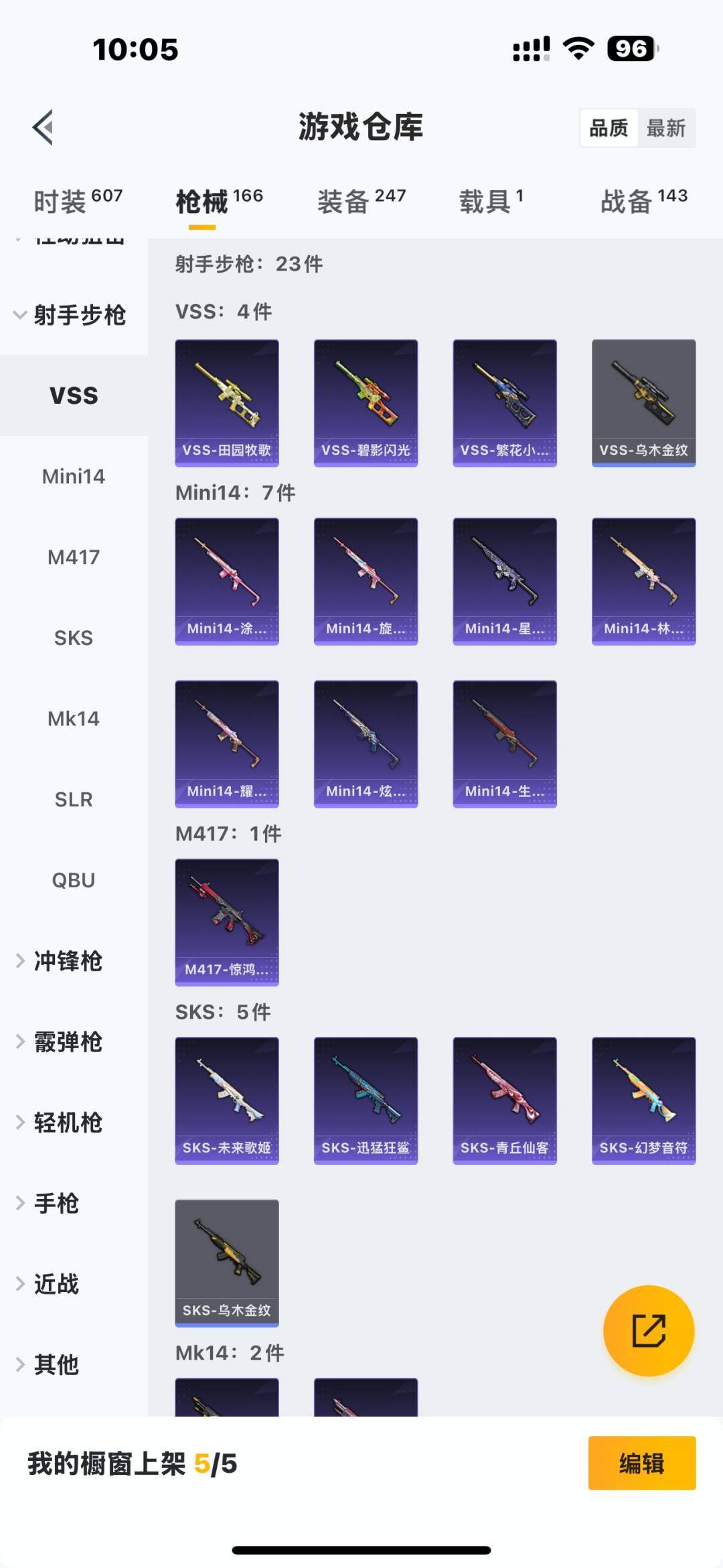Select SKS from the sidebar list
The width and height of the screenshot is (723, 1568).
pyautogui.click(x=74, y=638)
